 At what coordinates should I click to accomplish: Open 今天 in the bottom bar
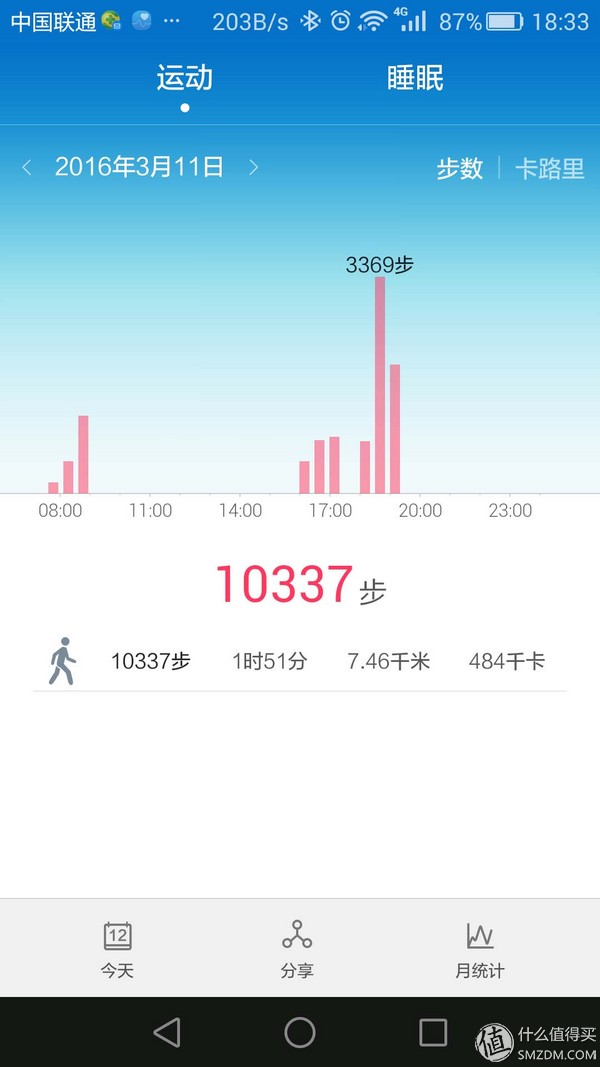117,948
